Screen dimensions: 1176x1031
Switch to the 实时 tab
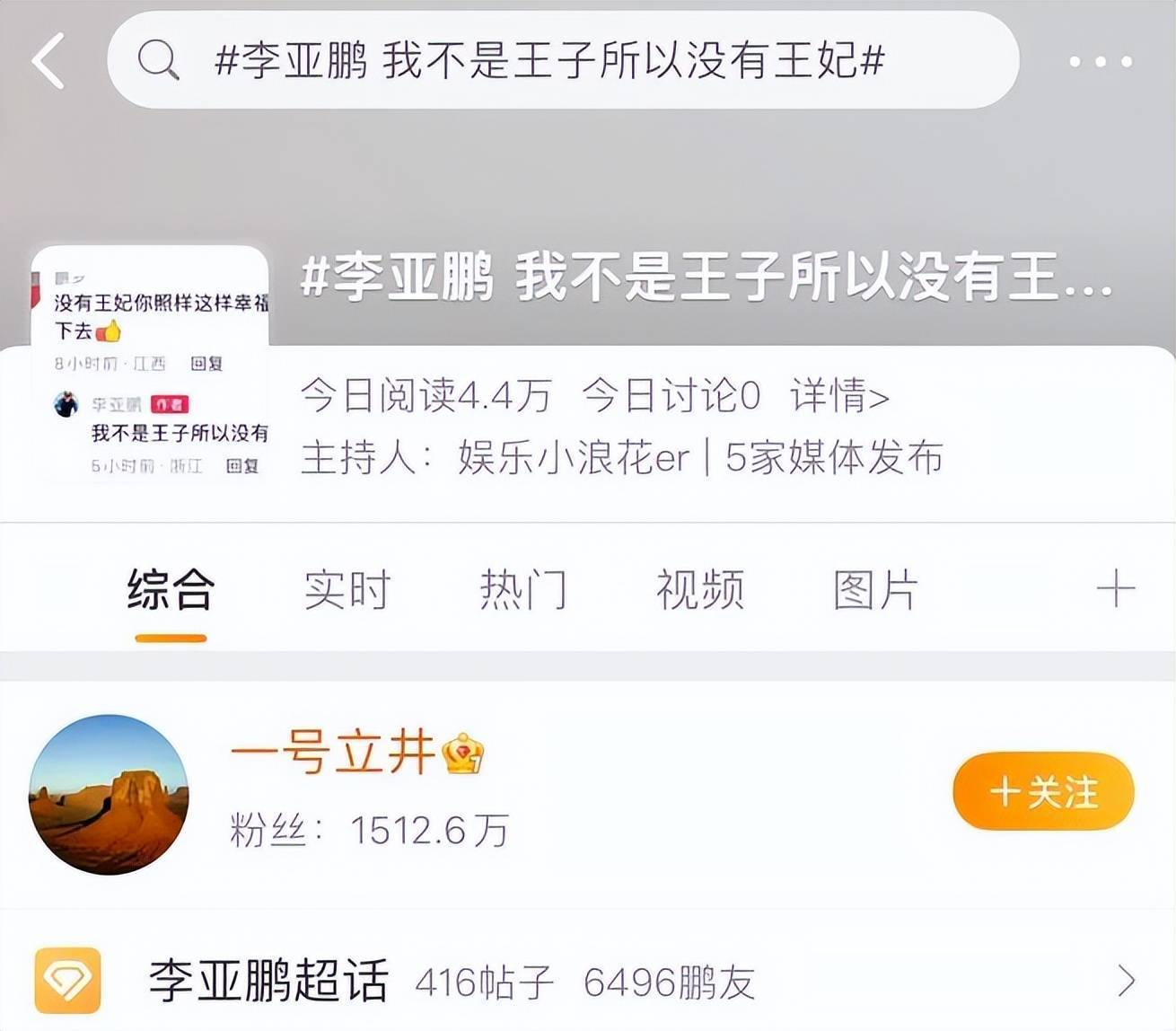(x=347, y=591)
